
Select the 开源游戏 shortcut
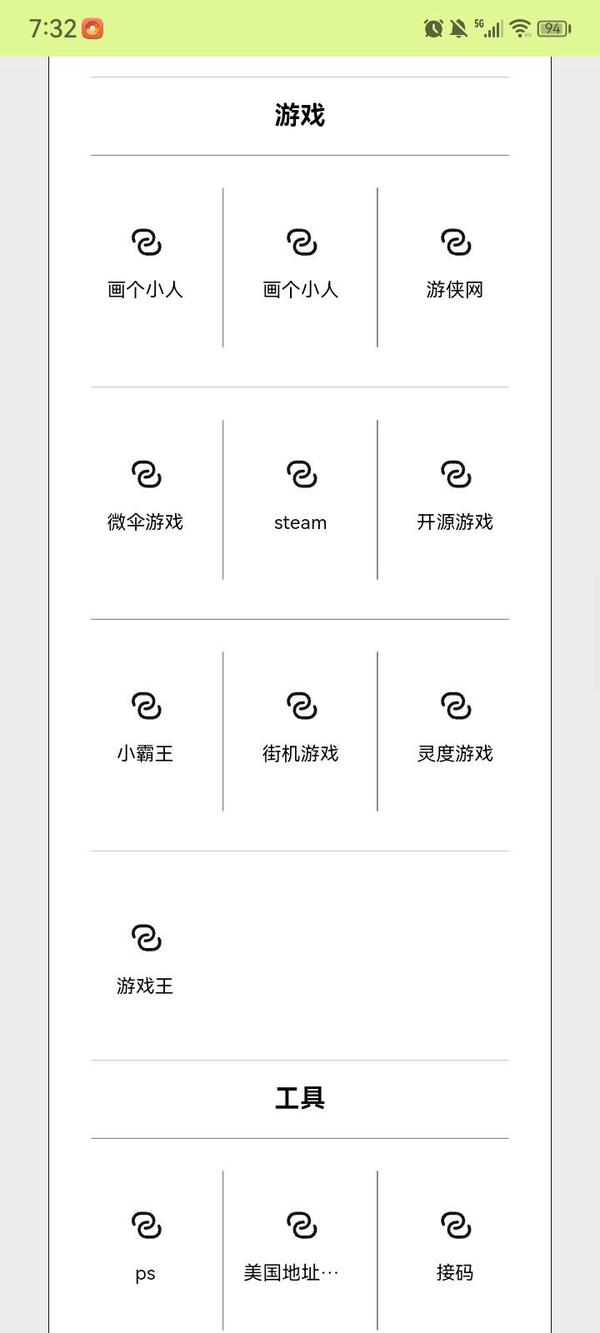[x=455, y=497]
